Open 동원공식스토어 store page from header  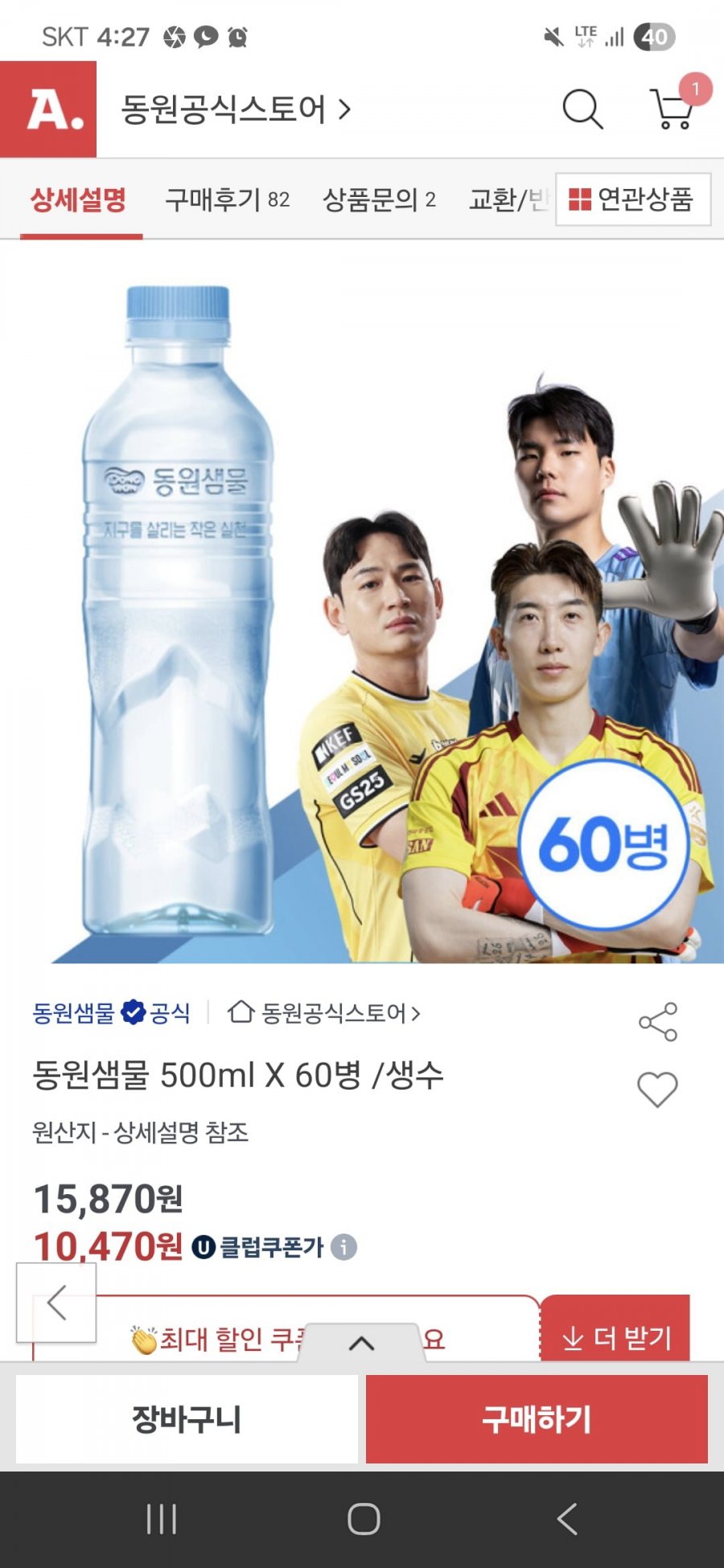pos(236,109)
